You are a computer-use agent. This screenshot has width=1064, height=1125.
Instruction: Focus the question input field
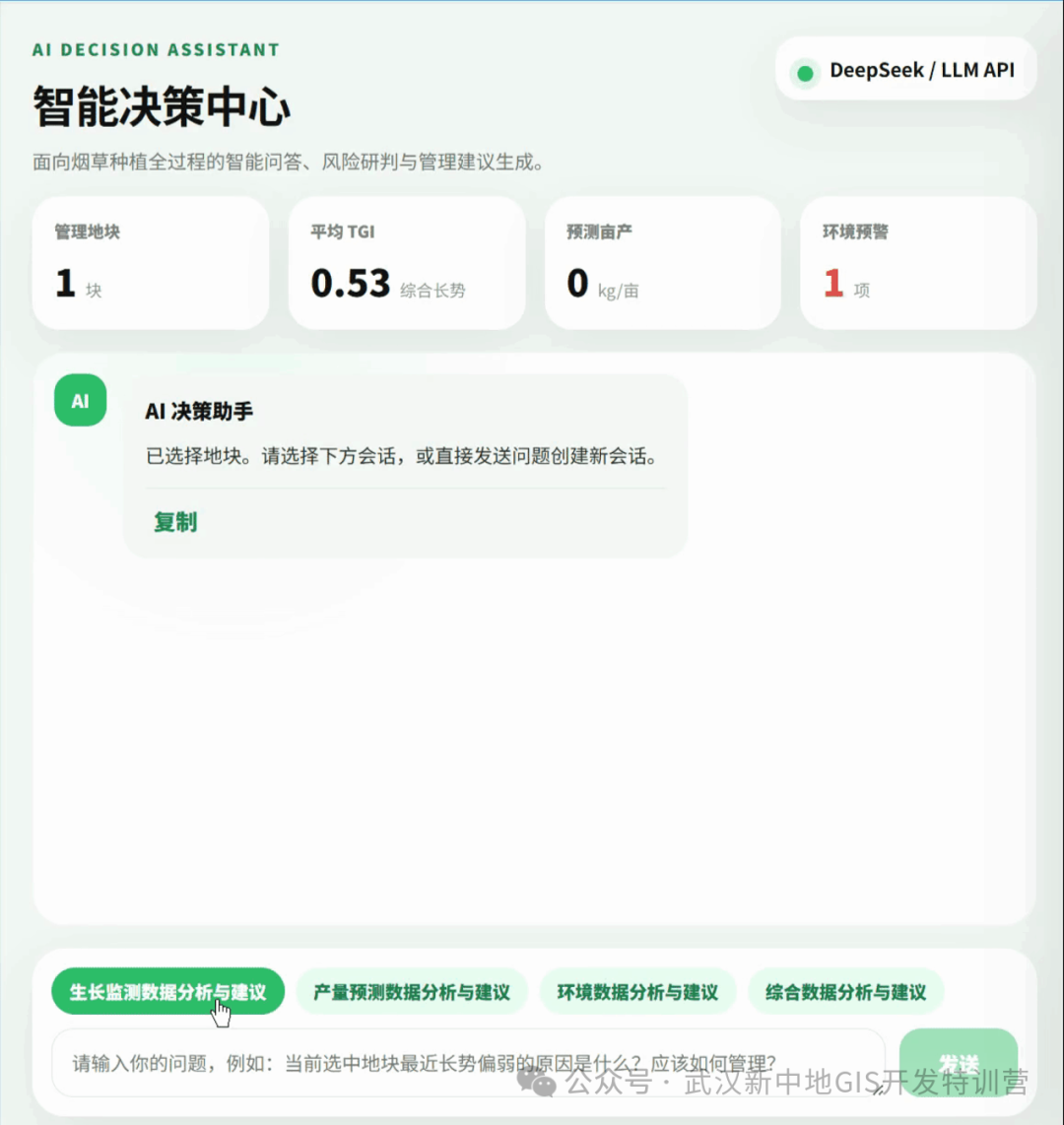click(x=469, y=1063)
